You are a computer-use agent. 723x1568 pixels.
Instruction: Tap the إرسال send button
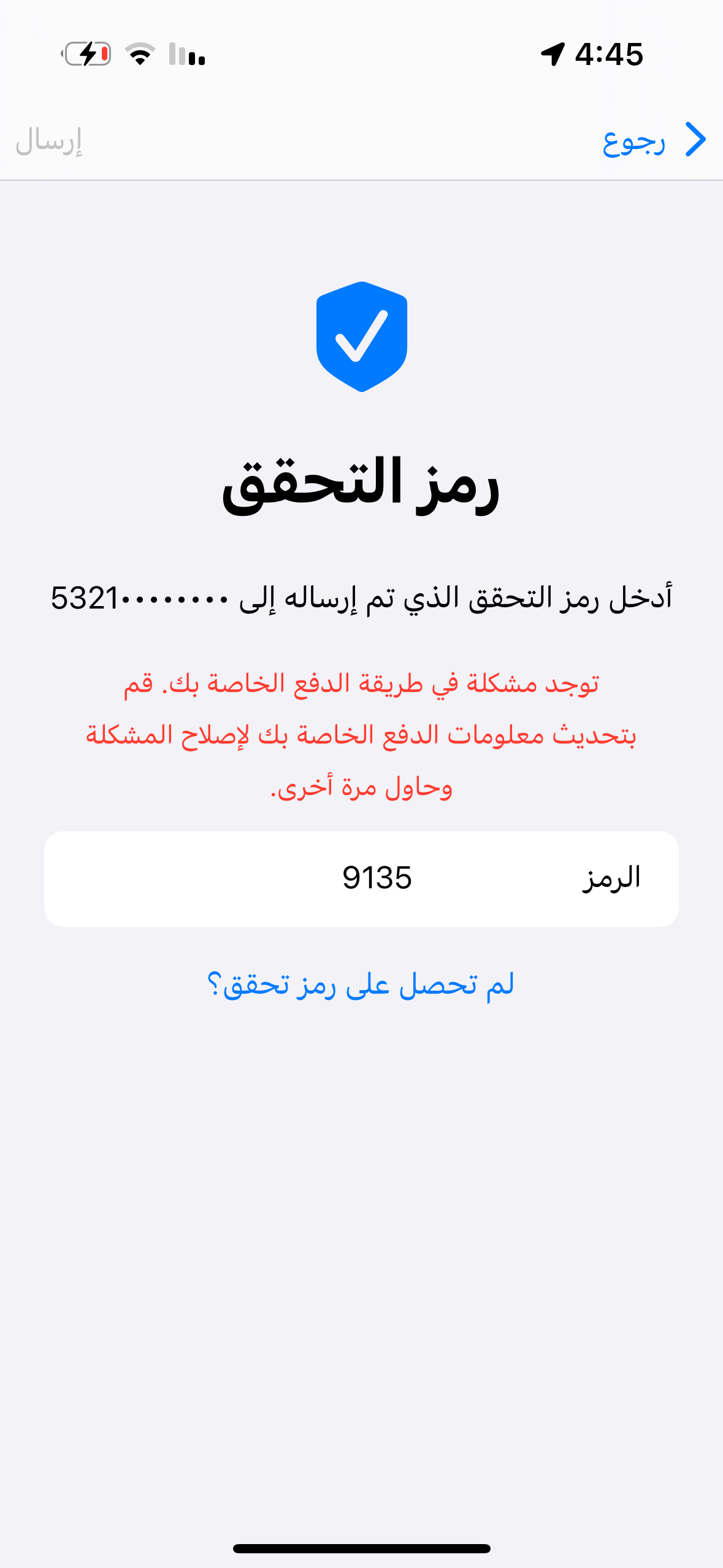pos(49,141)
